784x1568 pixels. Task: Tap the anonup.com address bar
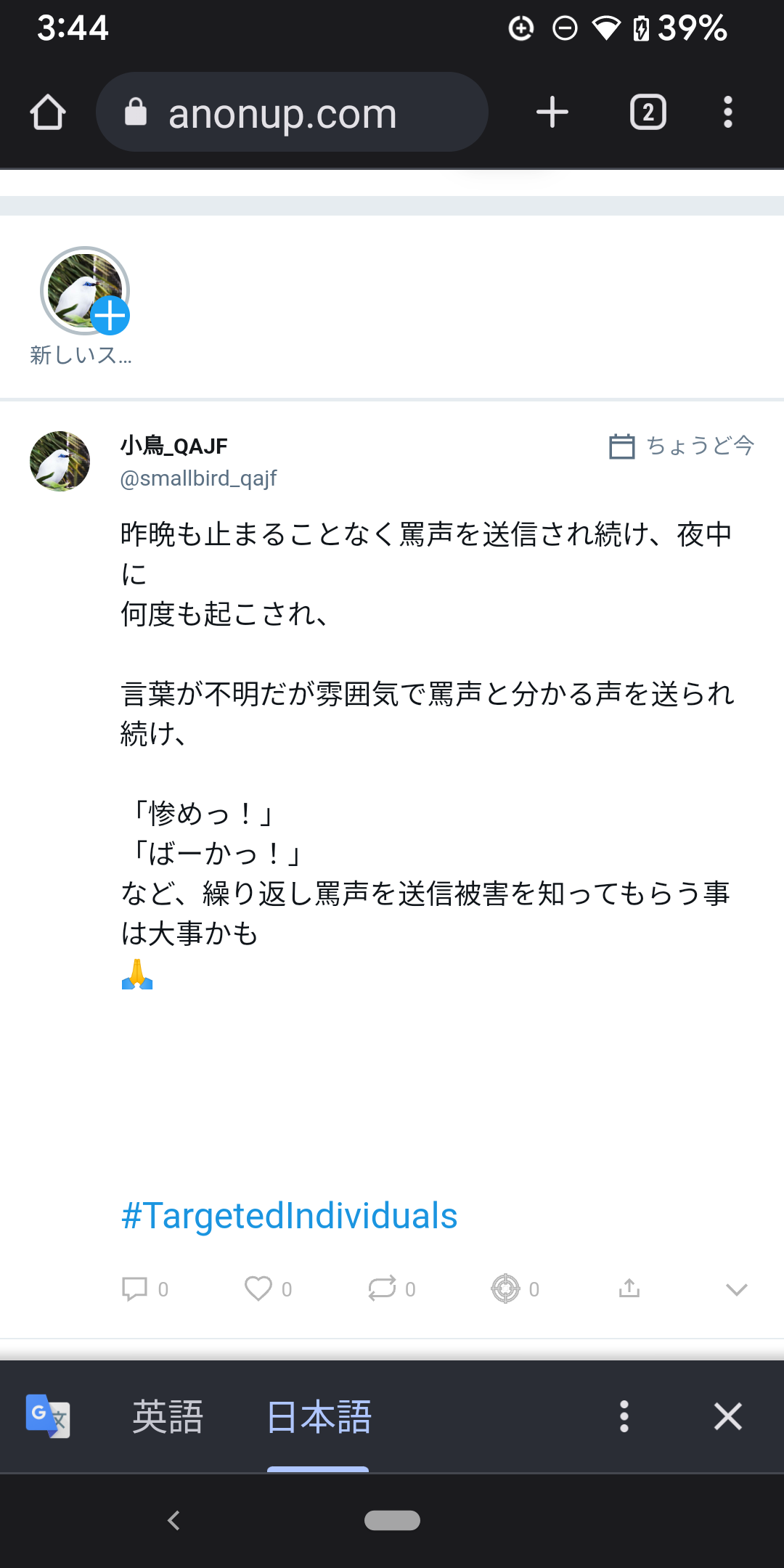[x=290, y=113]
